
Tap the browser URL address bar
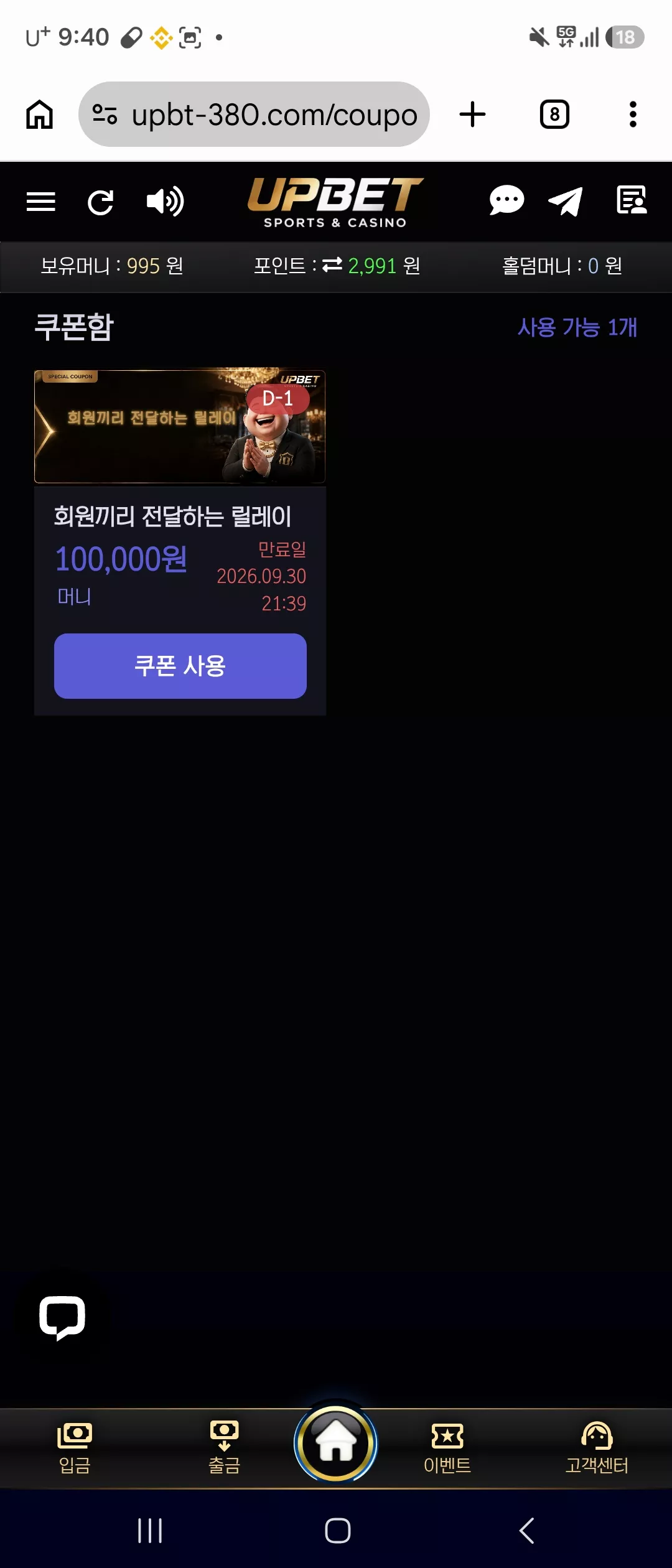[254, 114]
